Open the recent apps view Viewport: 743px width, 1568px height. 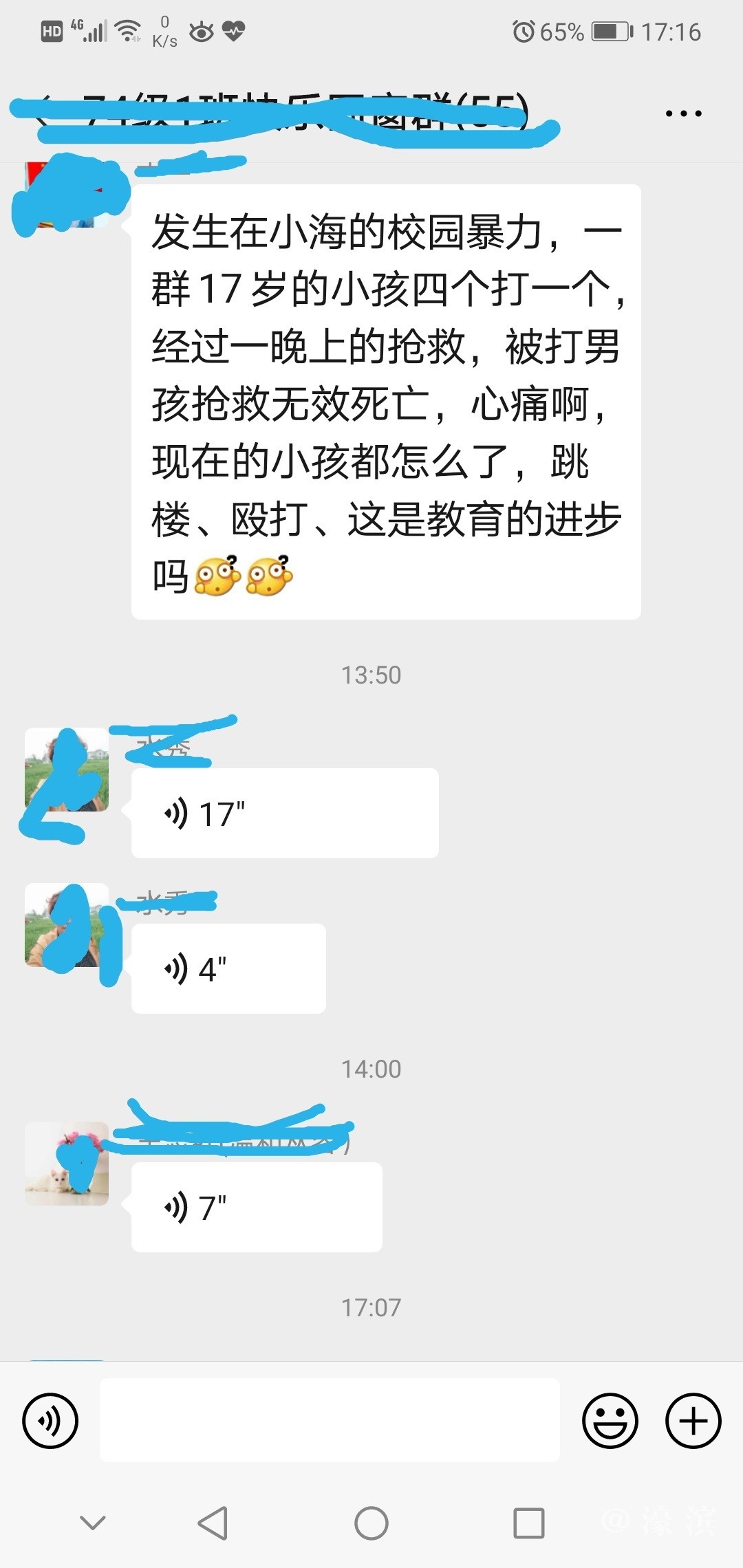[x=529, y=1523]
